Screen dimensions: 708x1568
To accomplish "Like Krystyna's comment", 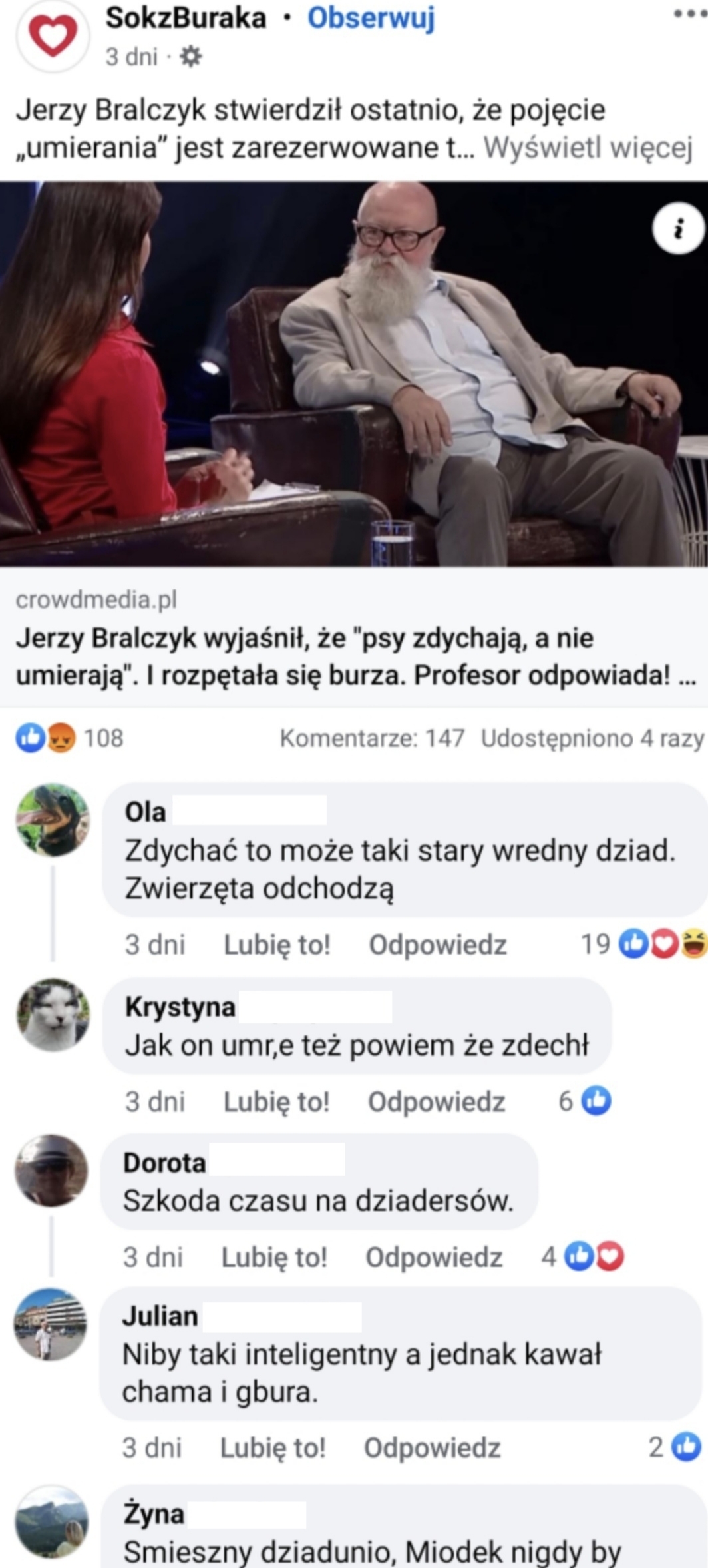I will (277, 1102).
